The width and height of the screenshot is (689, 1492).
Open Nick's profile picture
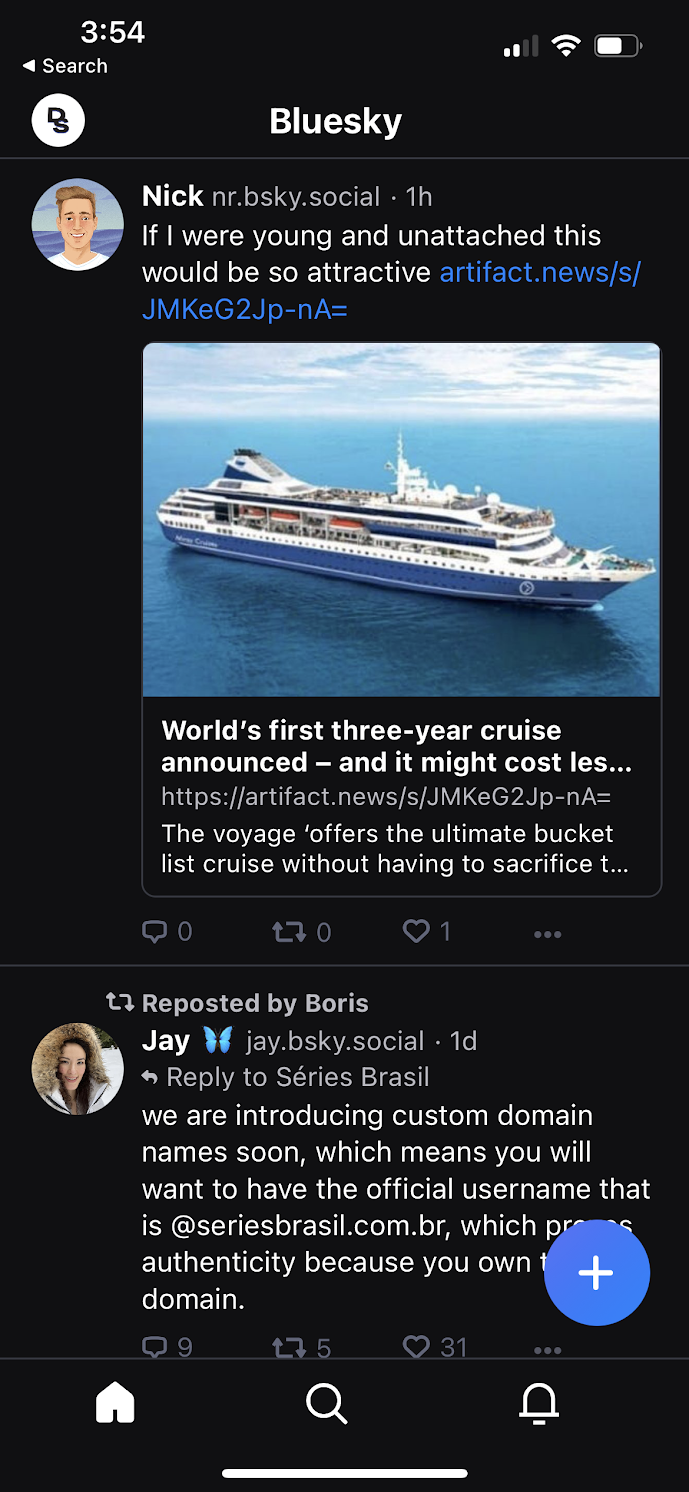78,225
